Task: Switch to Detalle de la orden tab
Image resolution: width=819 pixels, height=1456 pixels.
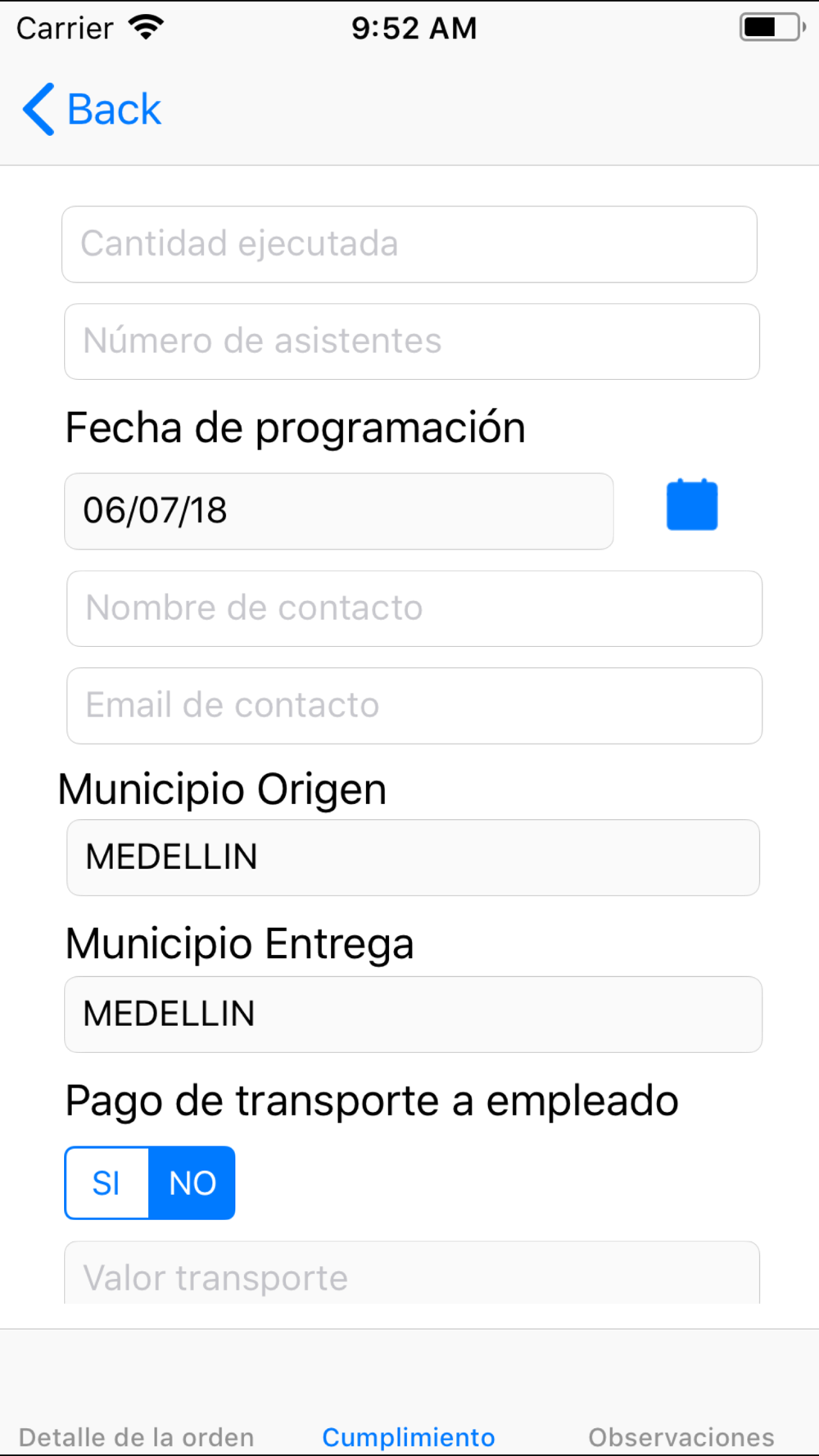Action: point(137,1437)
